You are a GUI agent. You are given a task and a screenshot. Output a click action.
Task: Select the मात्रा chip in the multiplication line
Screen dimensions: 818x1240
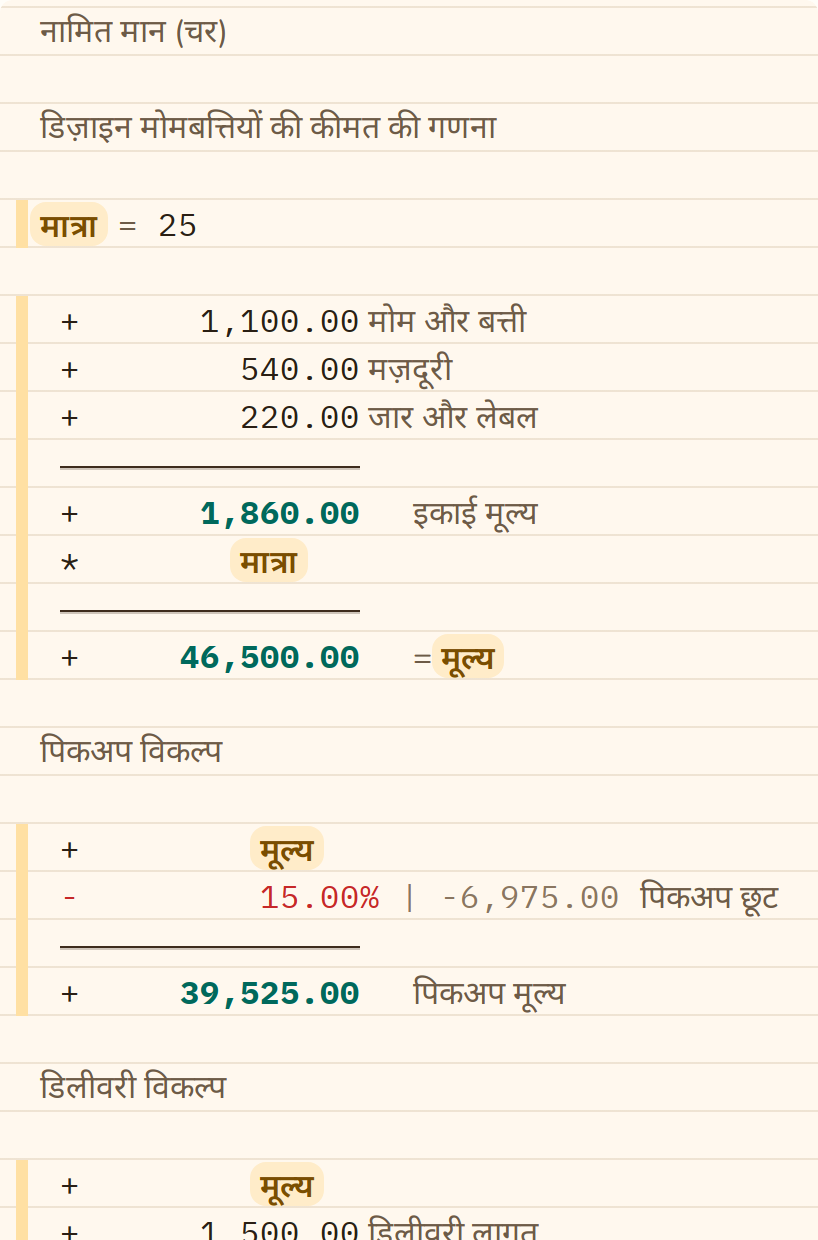269,561
